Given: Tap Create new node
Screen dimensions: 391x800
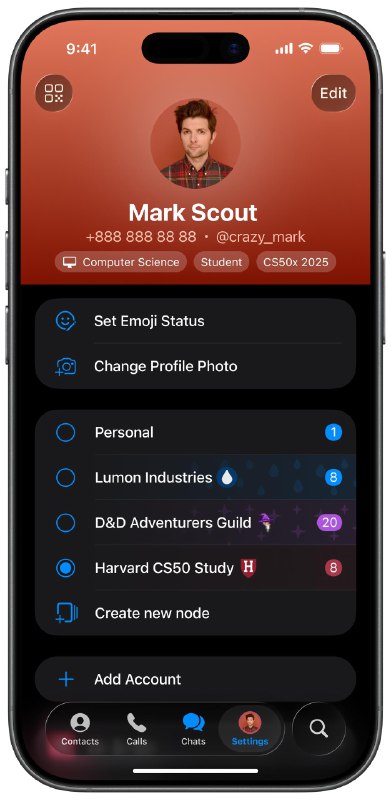Looking at the screenshot, I should point(195,613).
